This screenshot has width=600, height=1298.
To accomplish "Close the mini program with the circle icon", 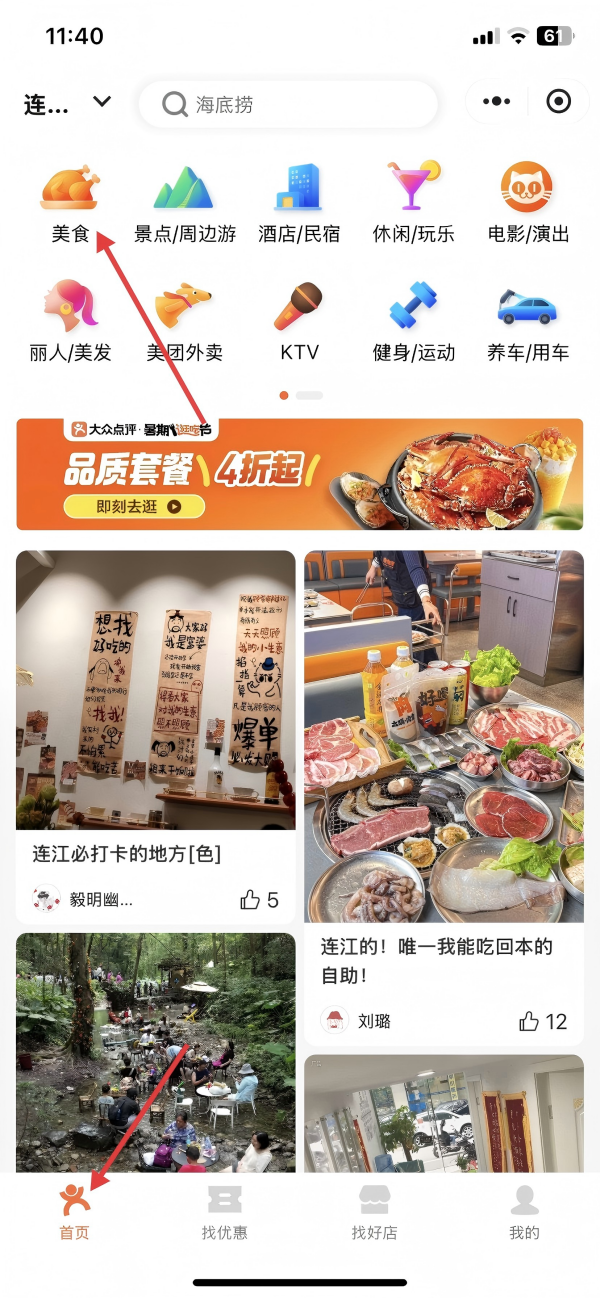I will click(558, 102).
